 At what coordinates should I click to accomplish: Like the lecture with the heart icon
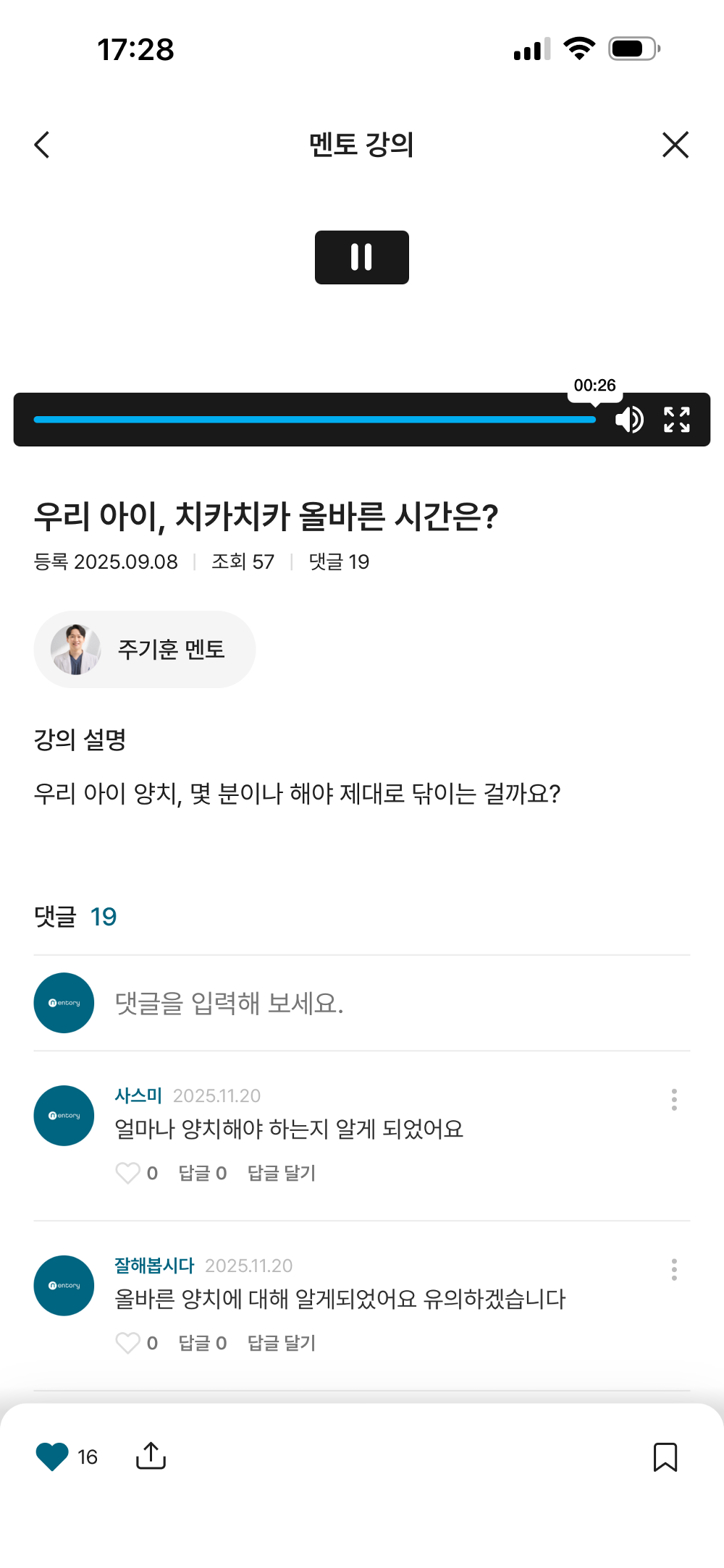(51, 1457)
